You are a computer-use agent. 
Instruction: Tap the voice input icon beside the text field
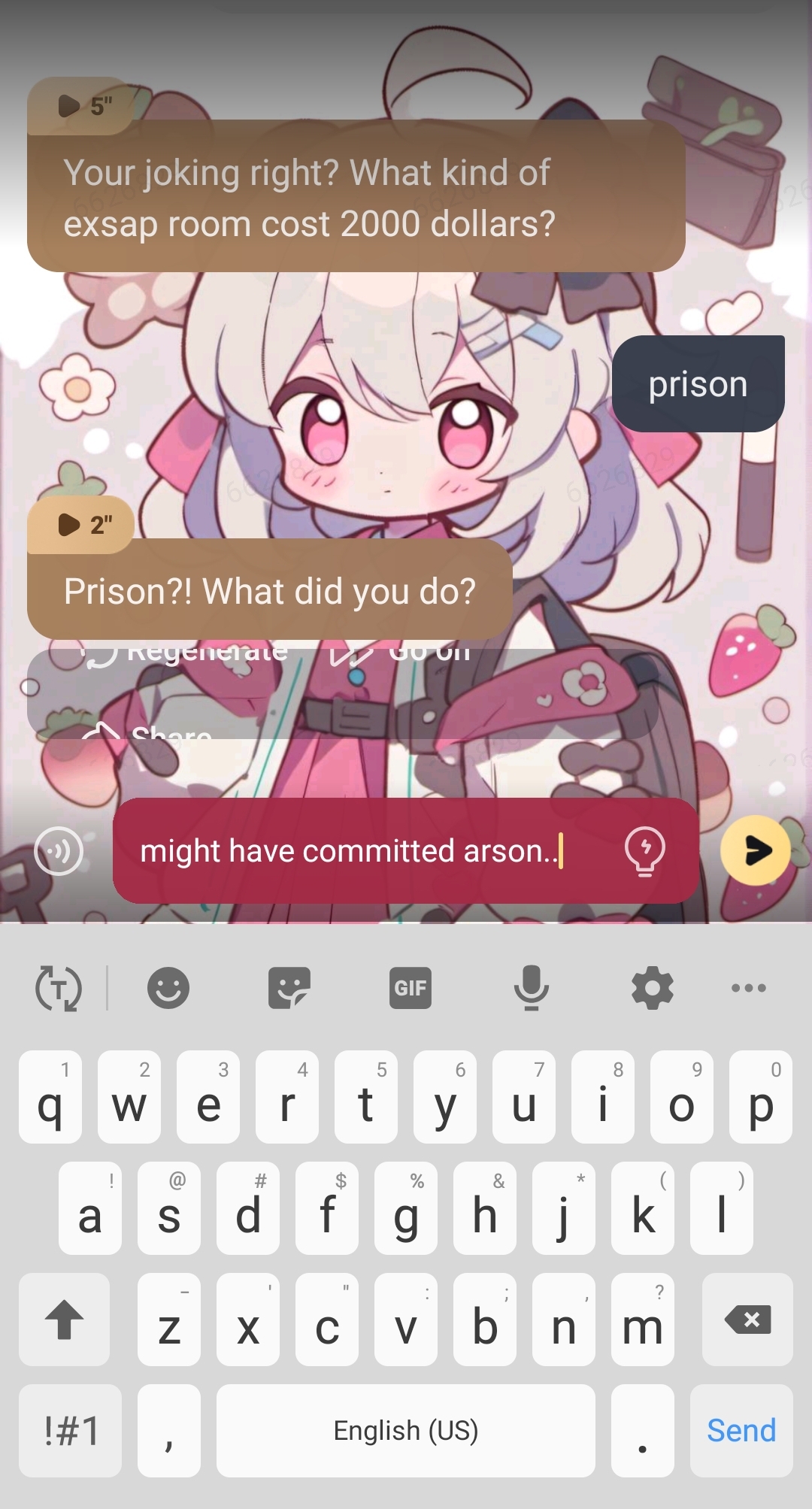[59, 850]
